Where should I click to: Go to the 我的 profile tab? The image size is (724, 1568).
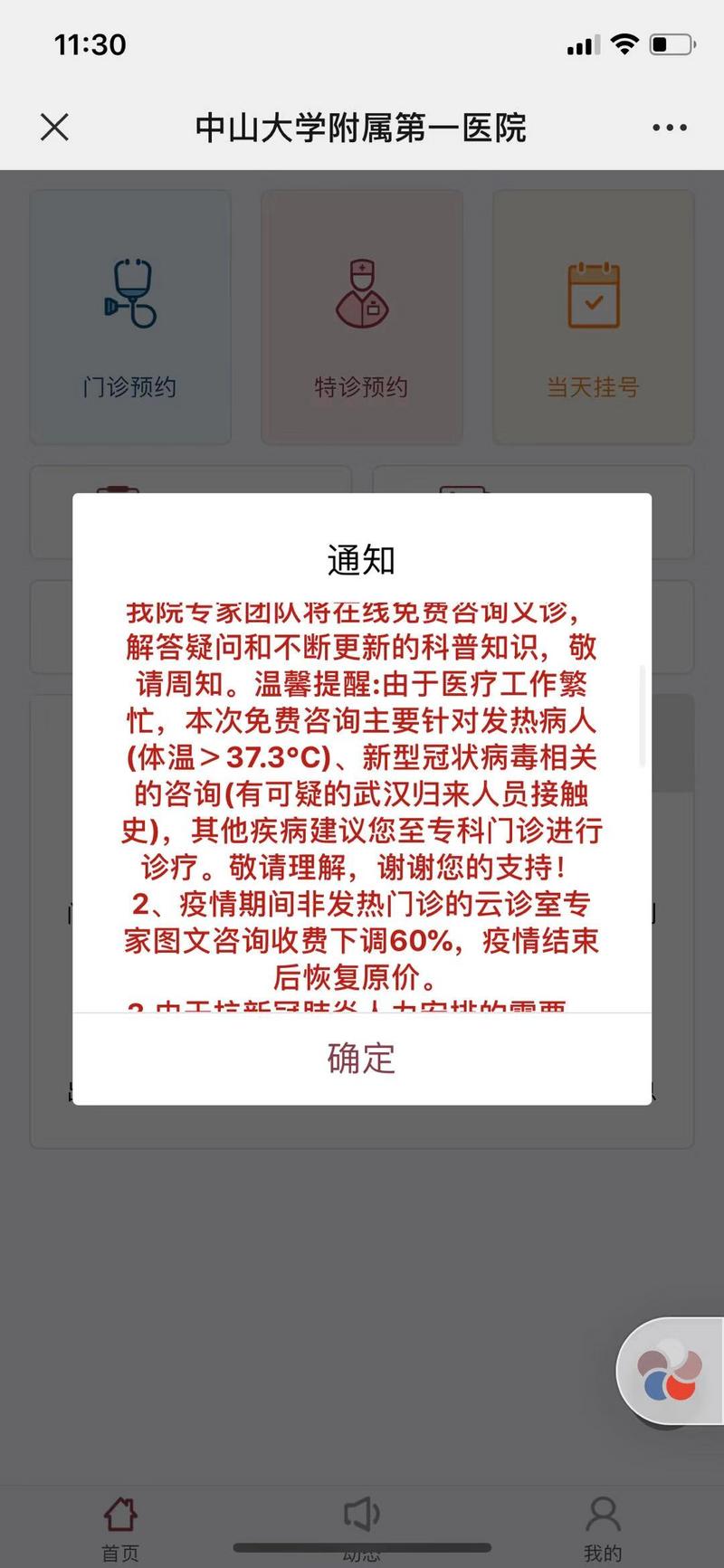pyautogui.click(x=602, y=1527)
